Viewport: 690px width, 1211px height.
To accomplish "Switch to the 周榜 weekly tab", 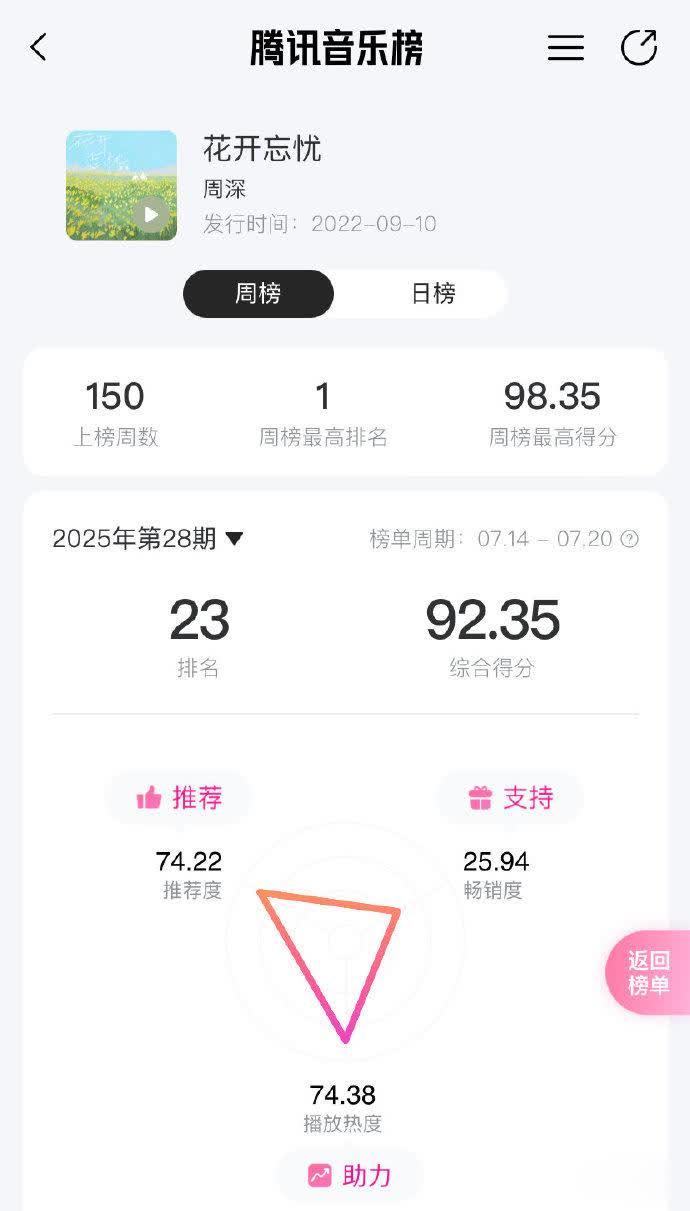I will point(258,294).
